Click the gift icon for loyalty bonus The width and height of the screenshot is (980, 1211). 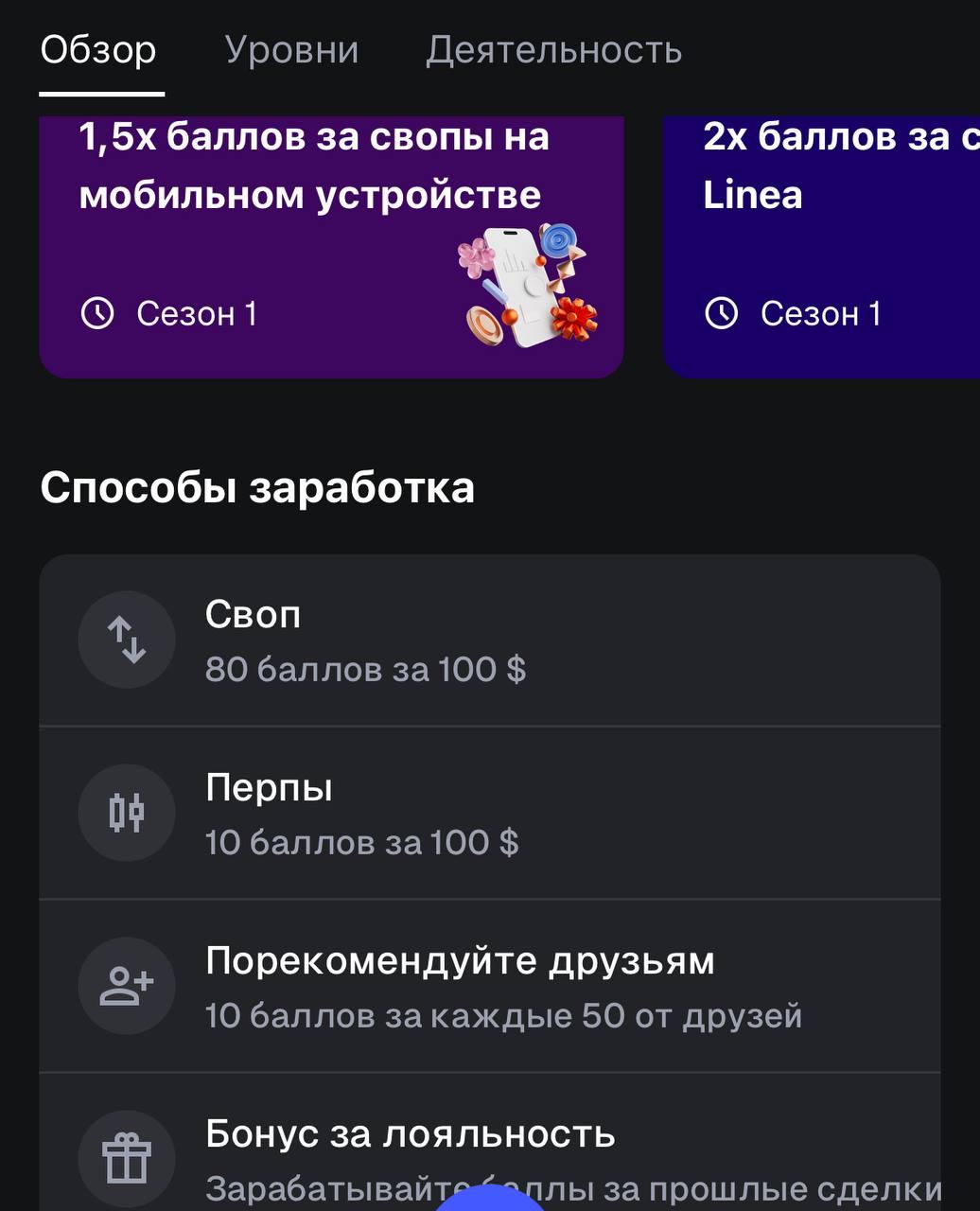tap(127, 1156)
